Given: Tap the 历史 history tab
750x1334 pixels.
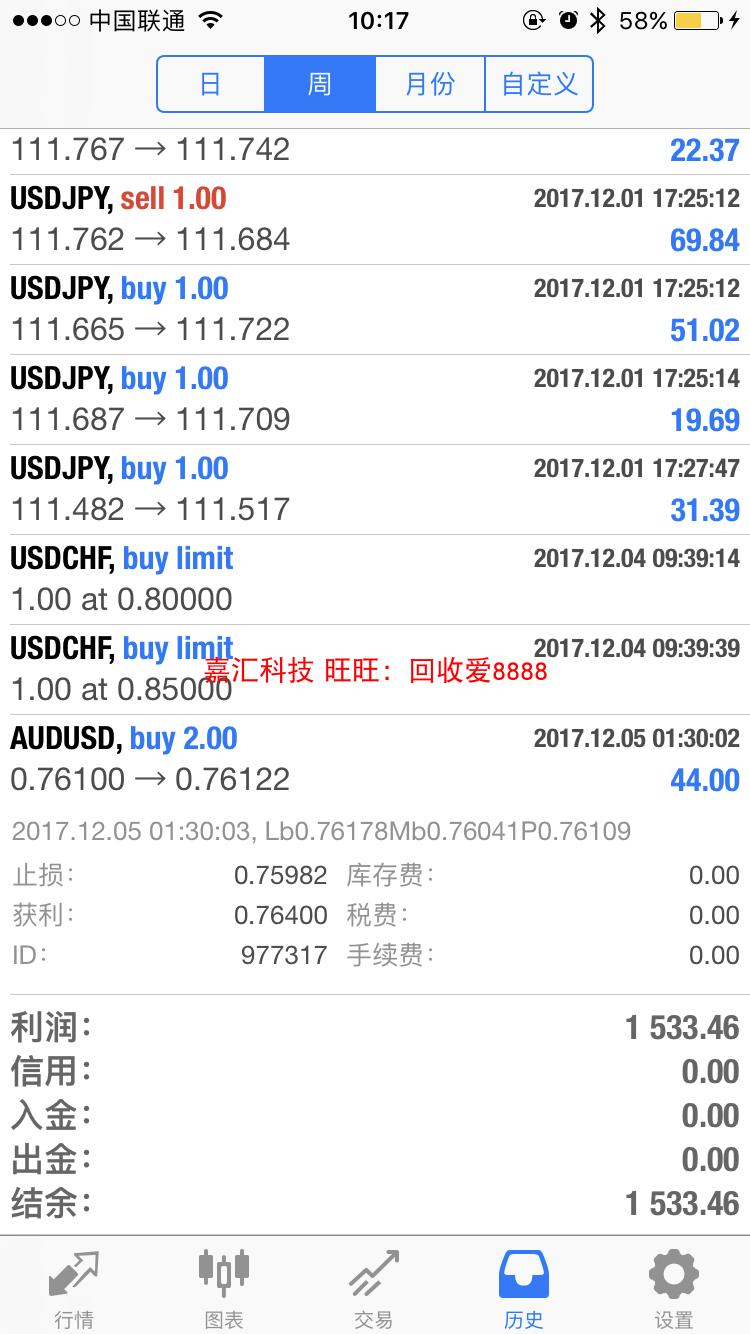Looking at the screenshot, I should pos(524,1287).
